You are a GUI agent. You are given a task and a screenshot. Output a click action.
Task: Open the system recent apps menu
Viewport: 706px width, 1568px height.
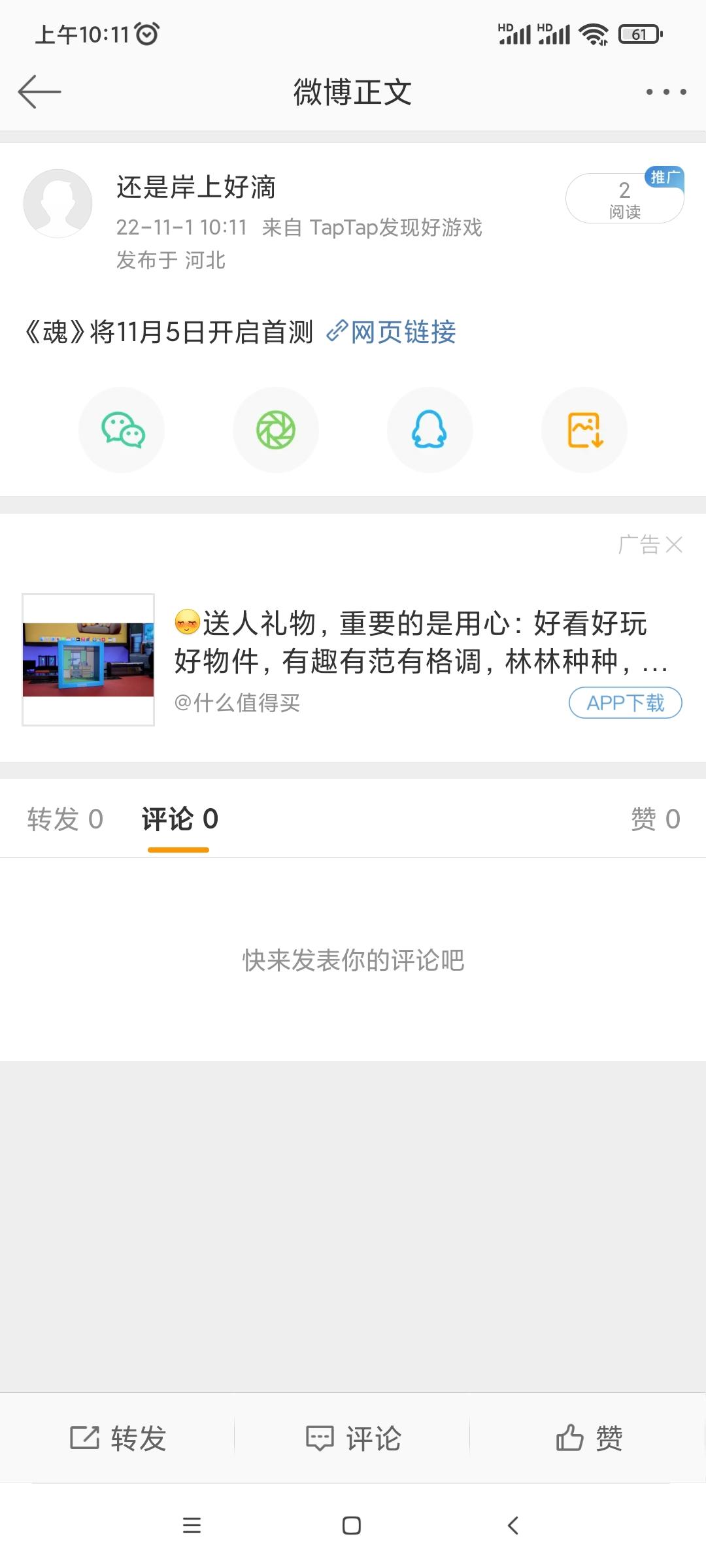click(192, 1526)
